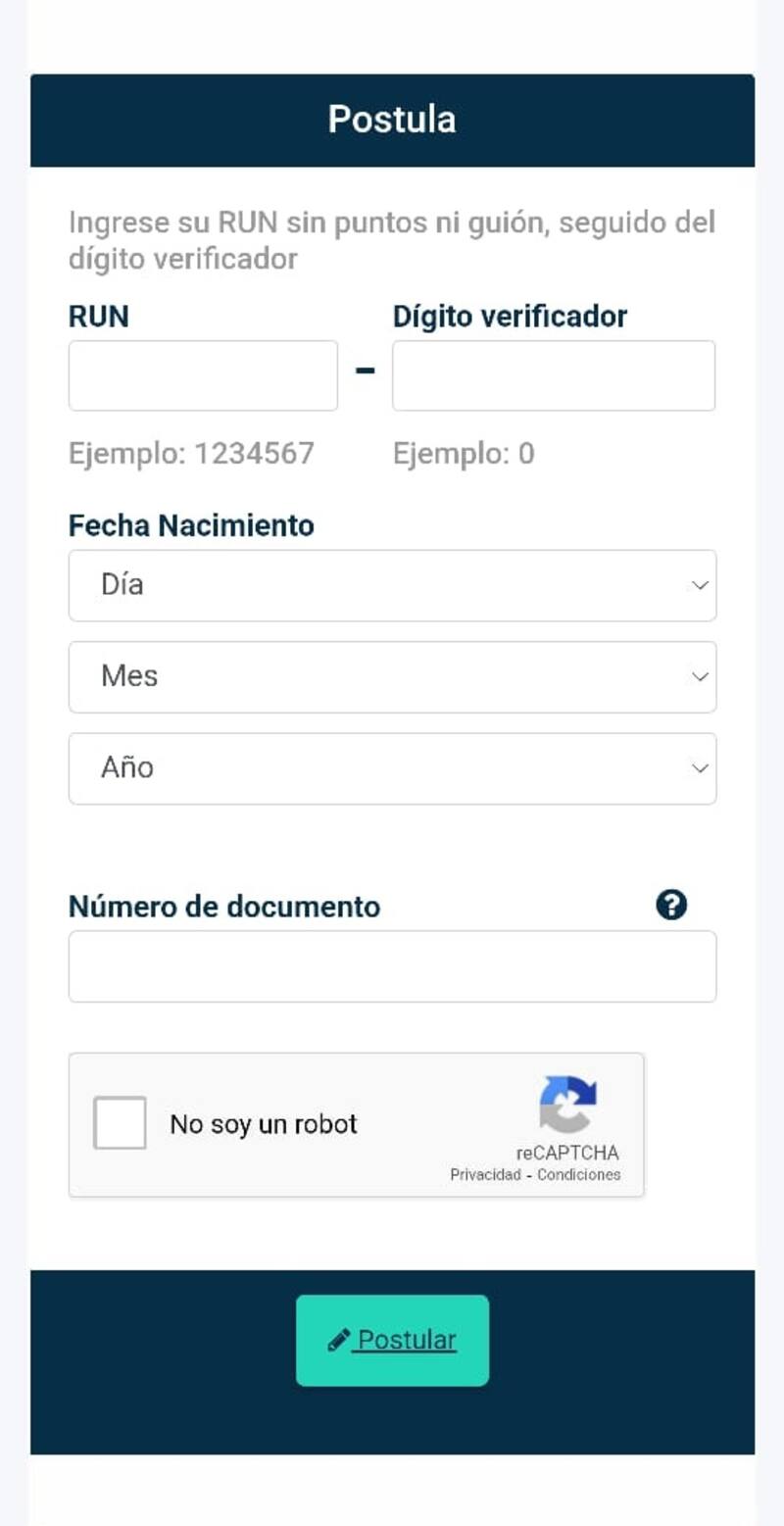This screenshot has height=1526, width=784.
Task: Open the Día dropdown
Action: [x=392, y=585]
